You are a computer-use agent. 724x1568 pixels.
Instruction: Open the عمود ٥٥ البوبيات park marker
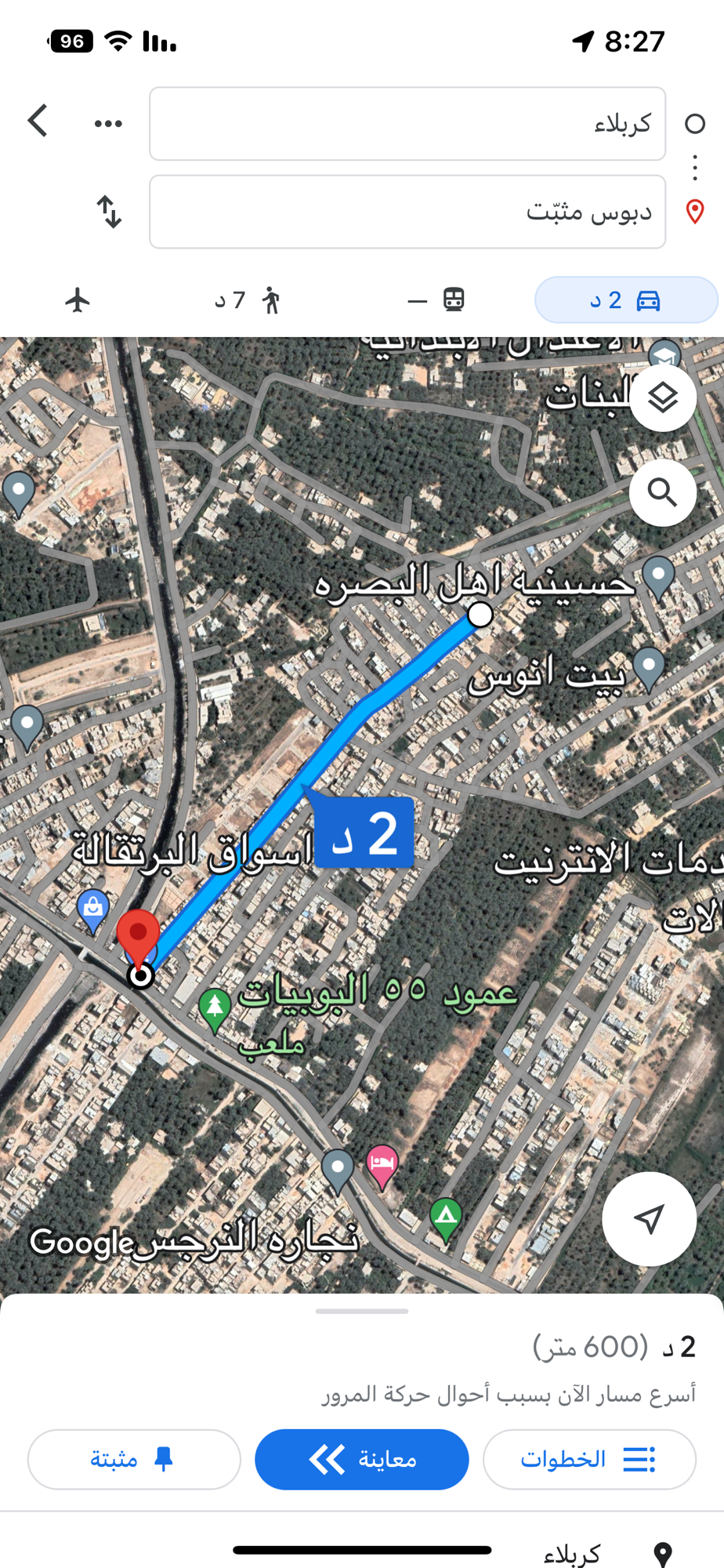pos(215,1006)
